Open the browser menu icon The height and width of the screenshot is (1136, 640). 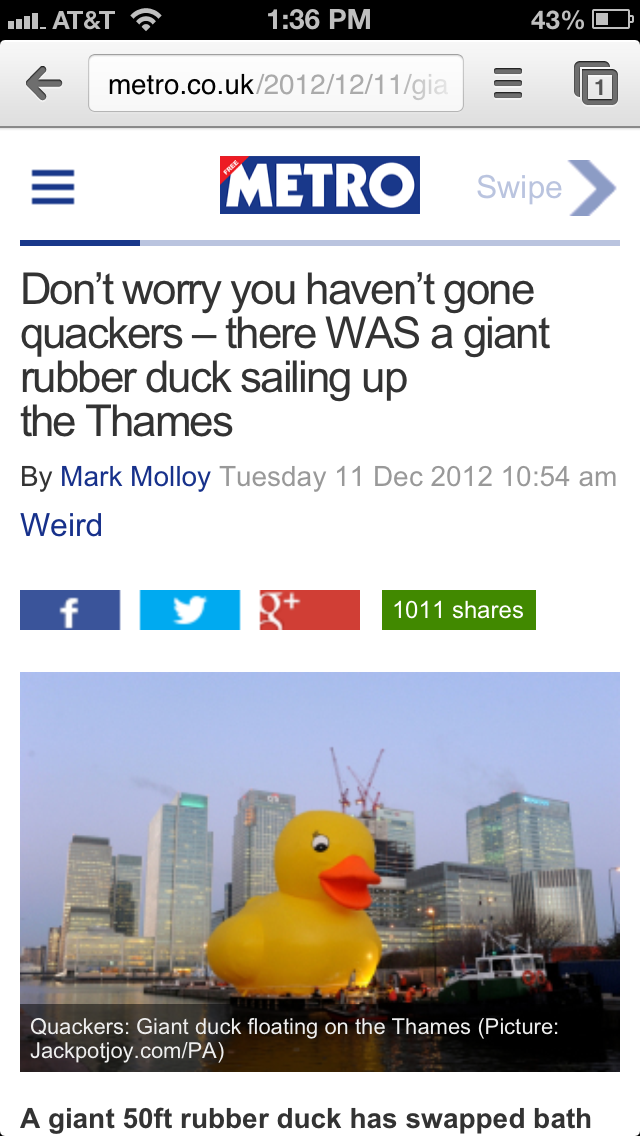click(x=508, y=83)
